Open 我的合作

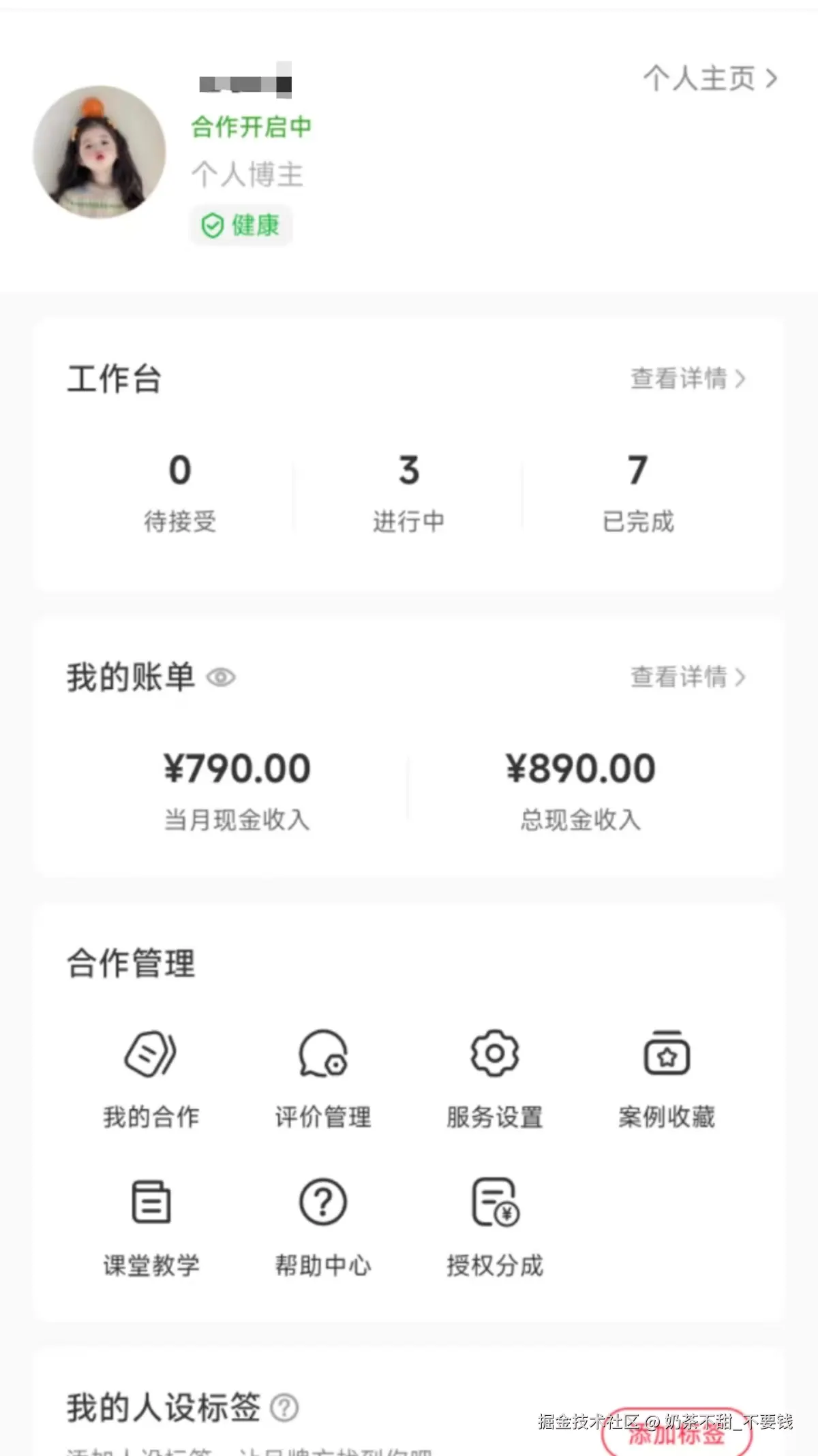[x=151, y=1078]
